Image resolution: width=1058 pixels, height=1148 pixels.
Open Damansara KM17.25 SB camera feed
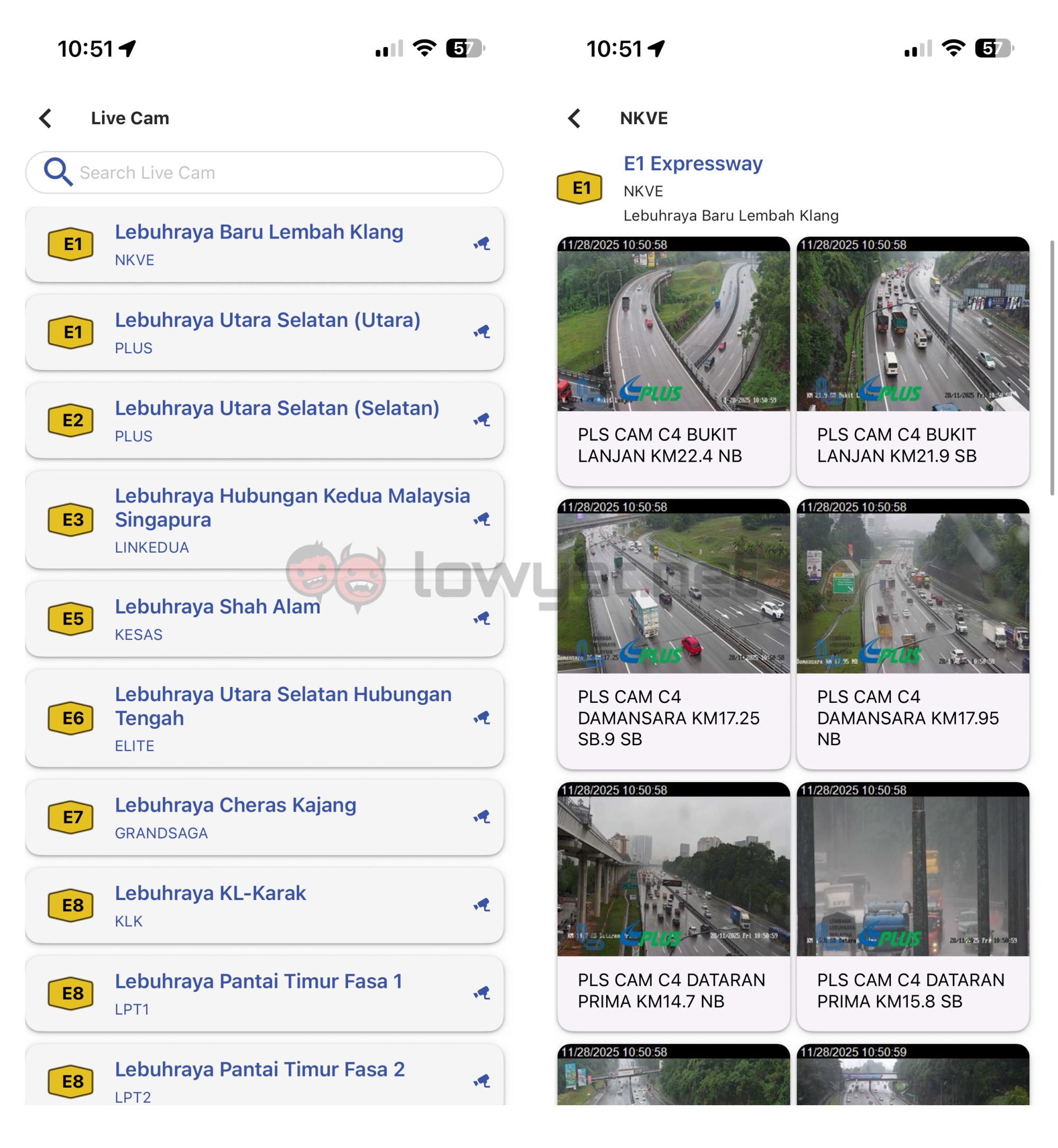point(673,633)
